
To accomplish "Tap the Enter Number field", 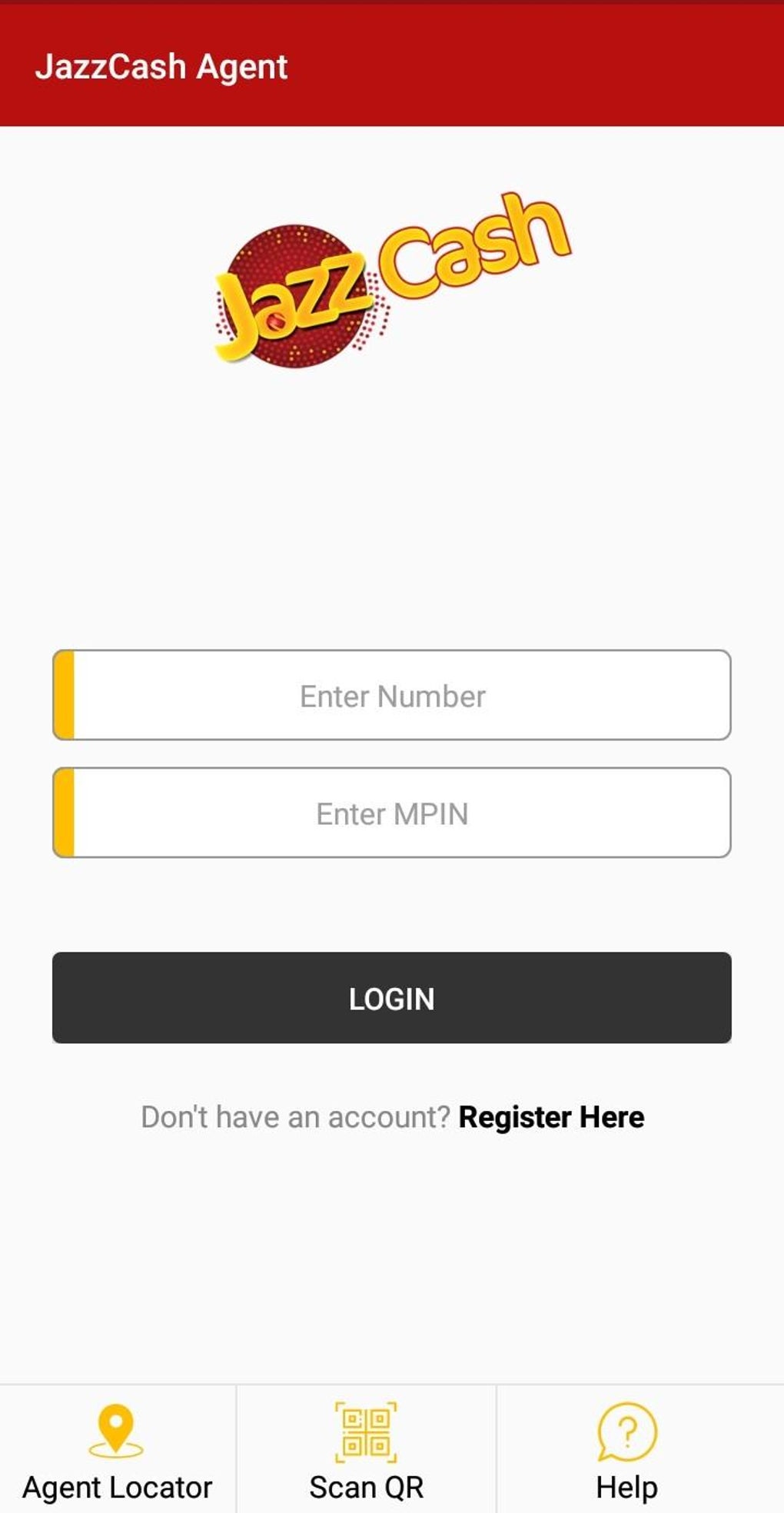I will click(392, 696).
